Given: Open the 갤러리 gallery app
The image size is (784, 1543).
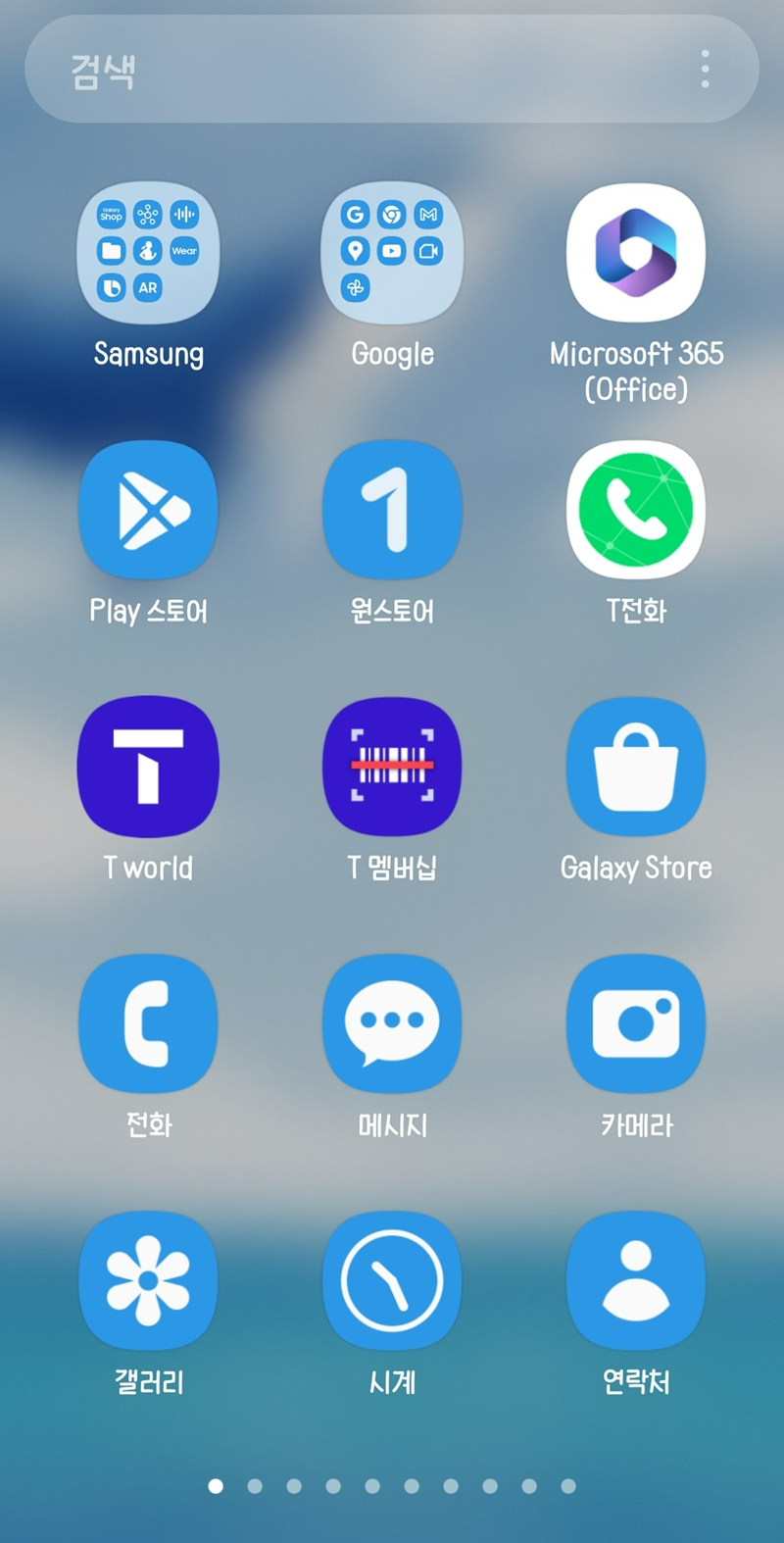Looking at the screenshot, I should (147, 1279).
